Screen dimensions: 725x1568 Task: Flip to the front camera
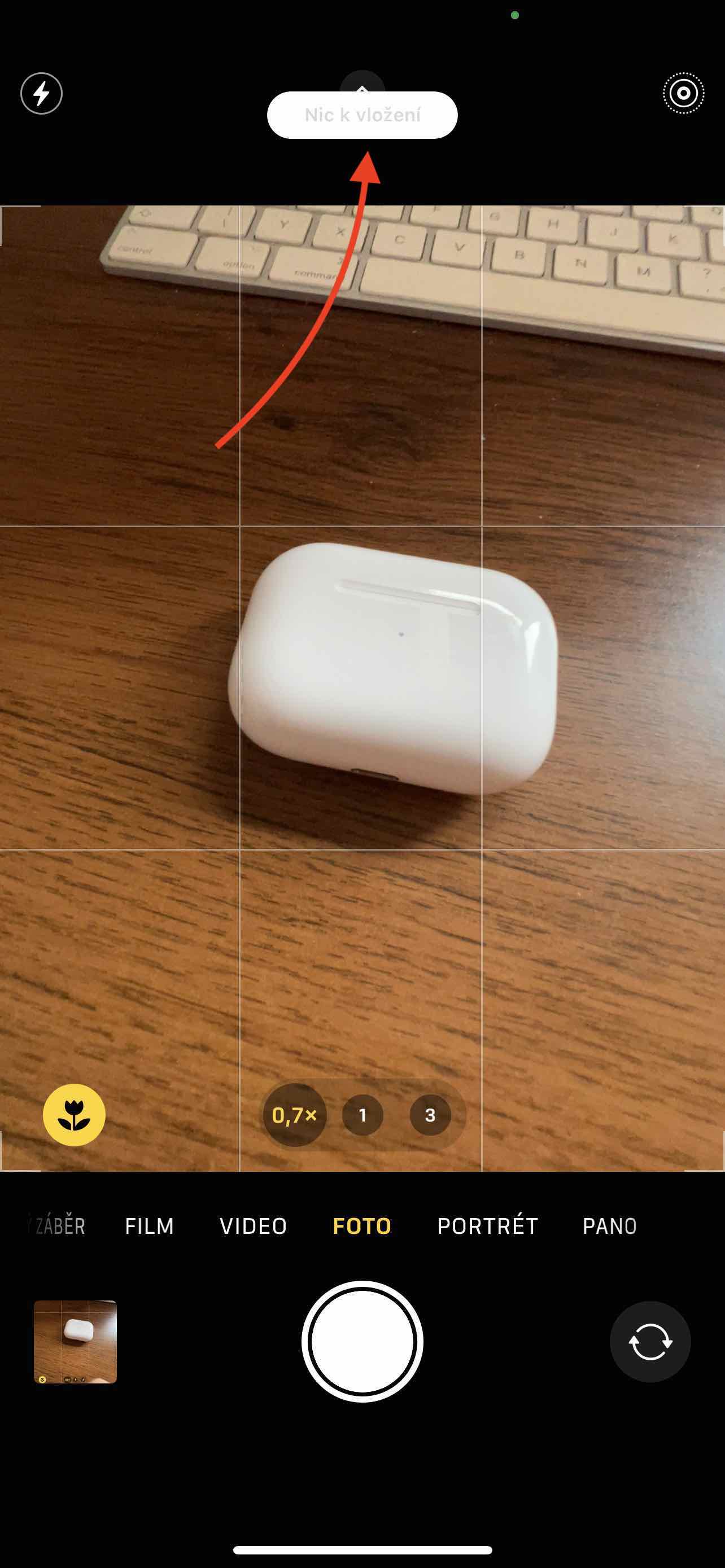pos(650,1341)
